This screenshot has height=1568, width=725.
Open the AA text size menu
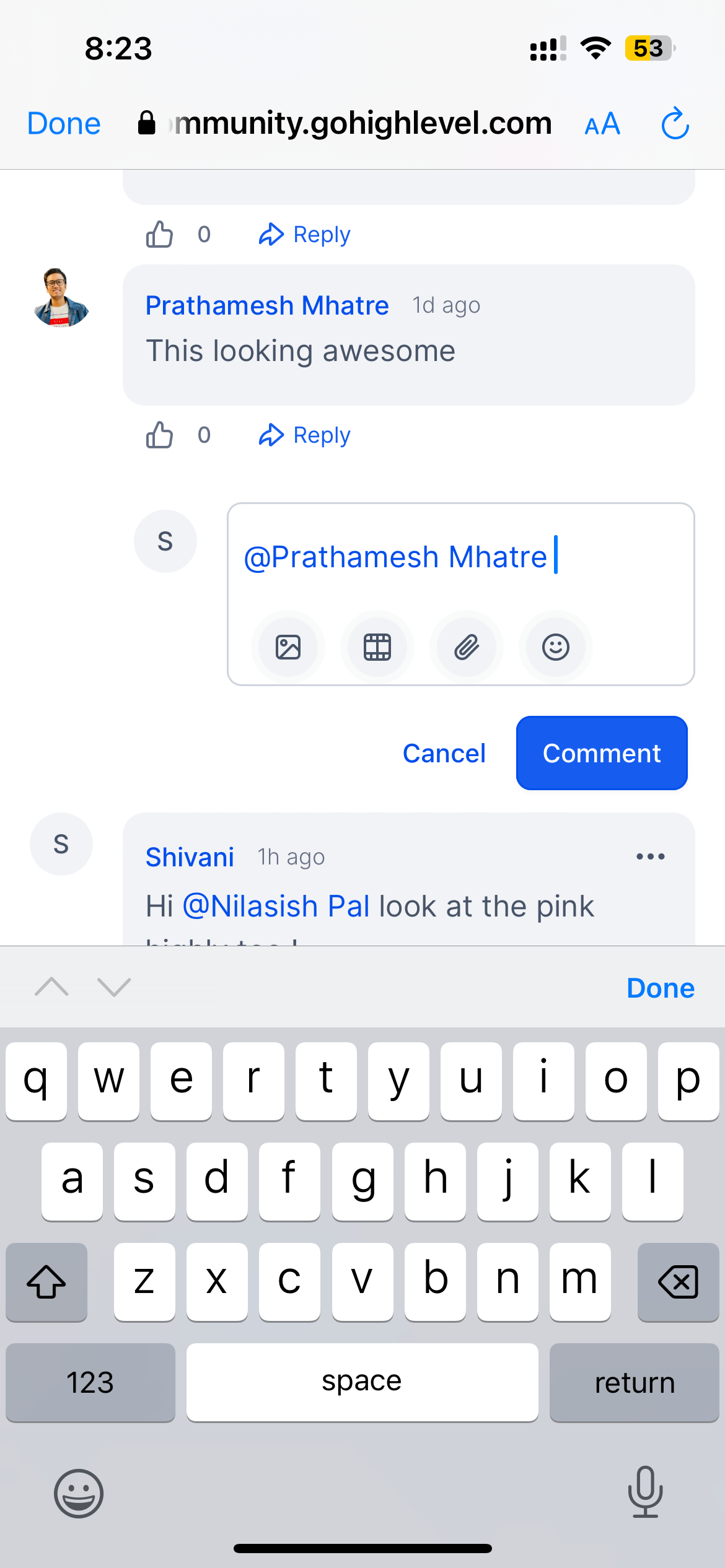[x=602, y=124]
